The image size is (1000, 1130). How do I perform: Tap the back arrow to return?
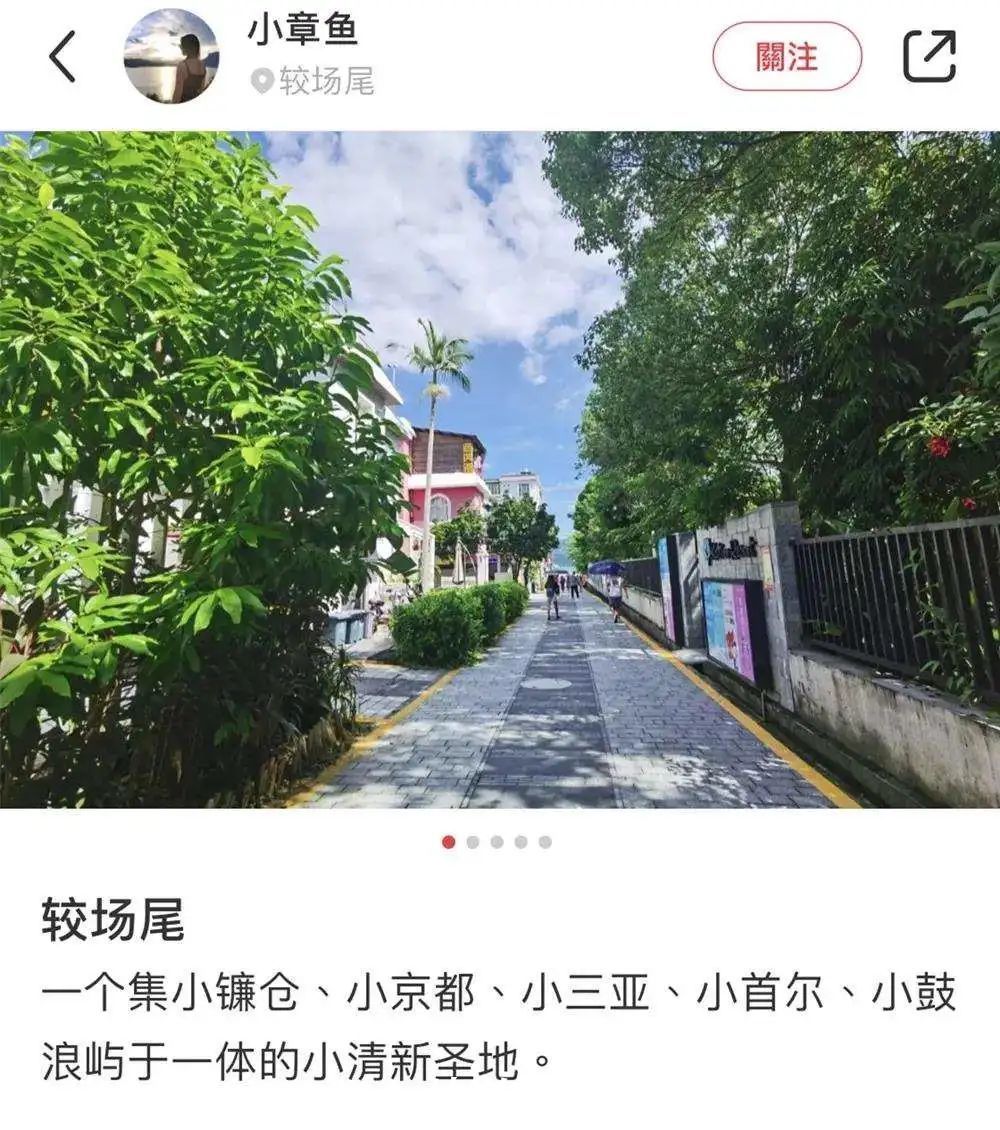(62, 55)
